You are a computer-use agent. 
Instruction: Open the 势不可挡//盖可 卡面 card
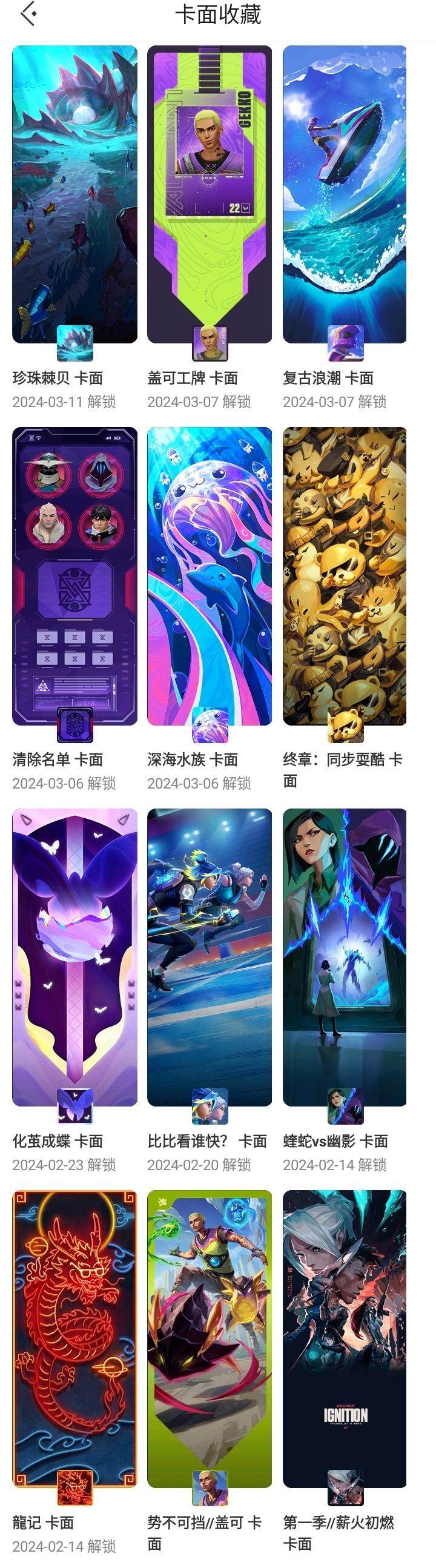click(x=210, y=1338)
